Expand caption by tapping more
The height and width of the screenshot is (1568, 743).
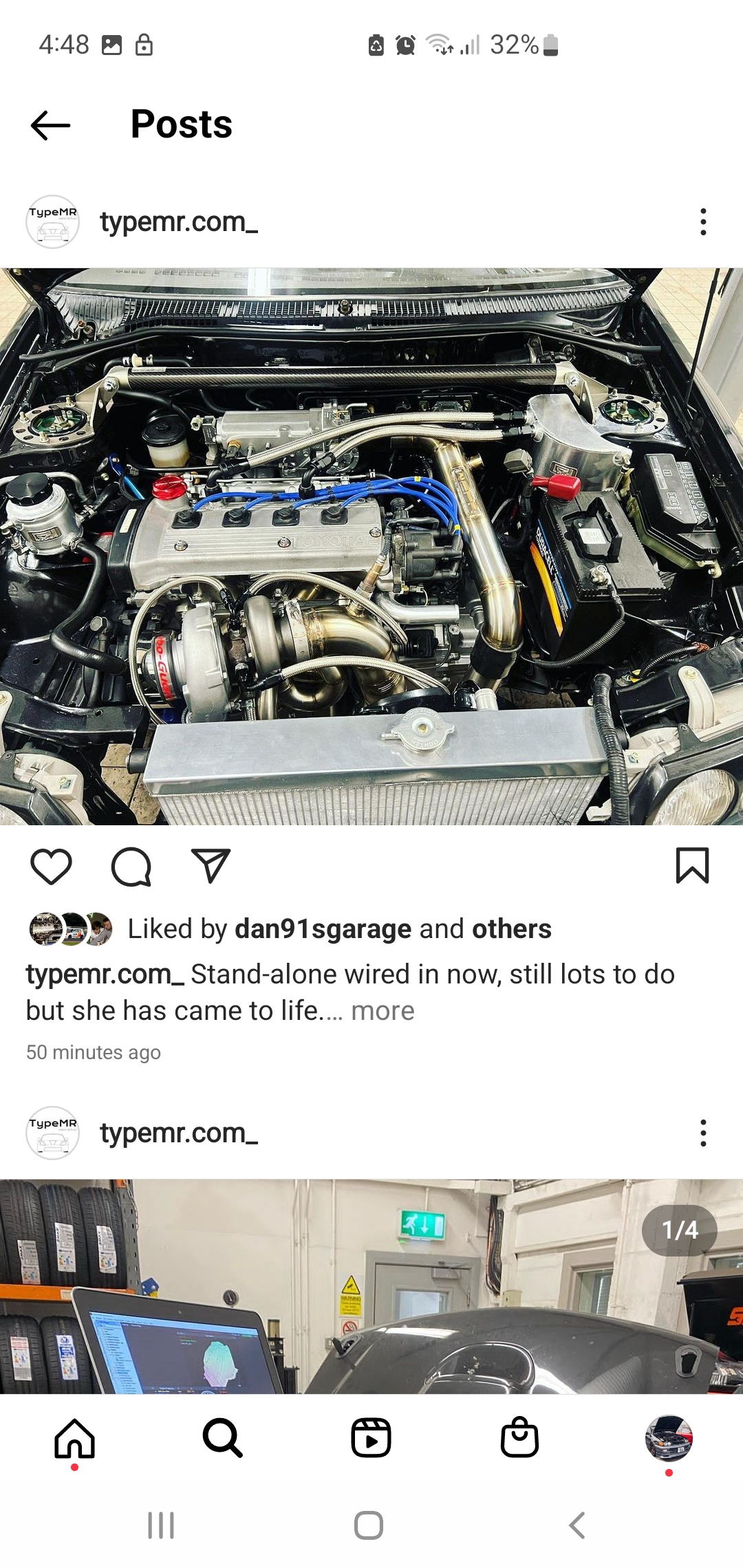pyautogui.click(x=383, y=1011)
